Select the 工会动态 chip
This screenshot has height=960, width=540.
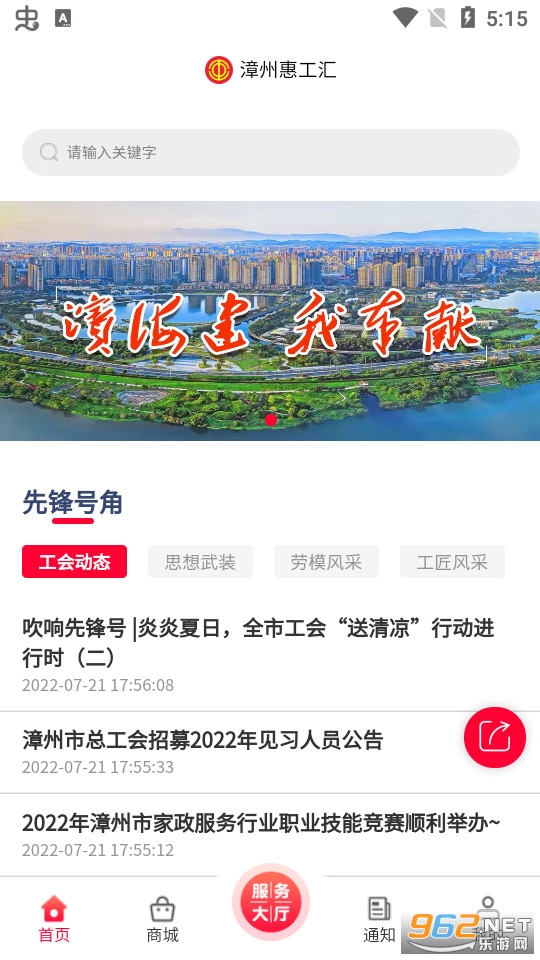74,561
